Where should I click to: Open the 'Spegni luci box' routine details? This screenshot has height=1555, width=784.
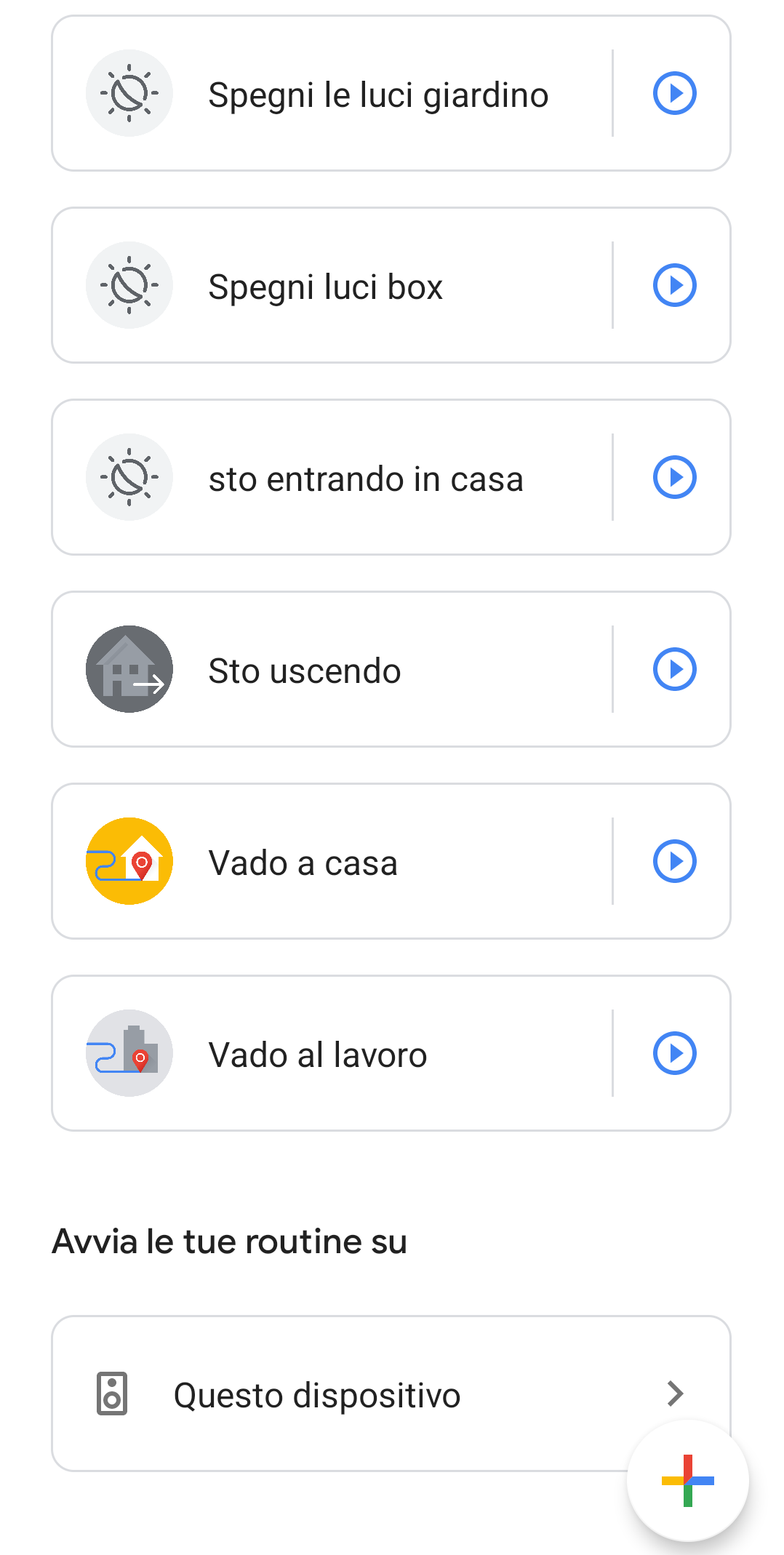(x=364, y=285)
